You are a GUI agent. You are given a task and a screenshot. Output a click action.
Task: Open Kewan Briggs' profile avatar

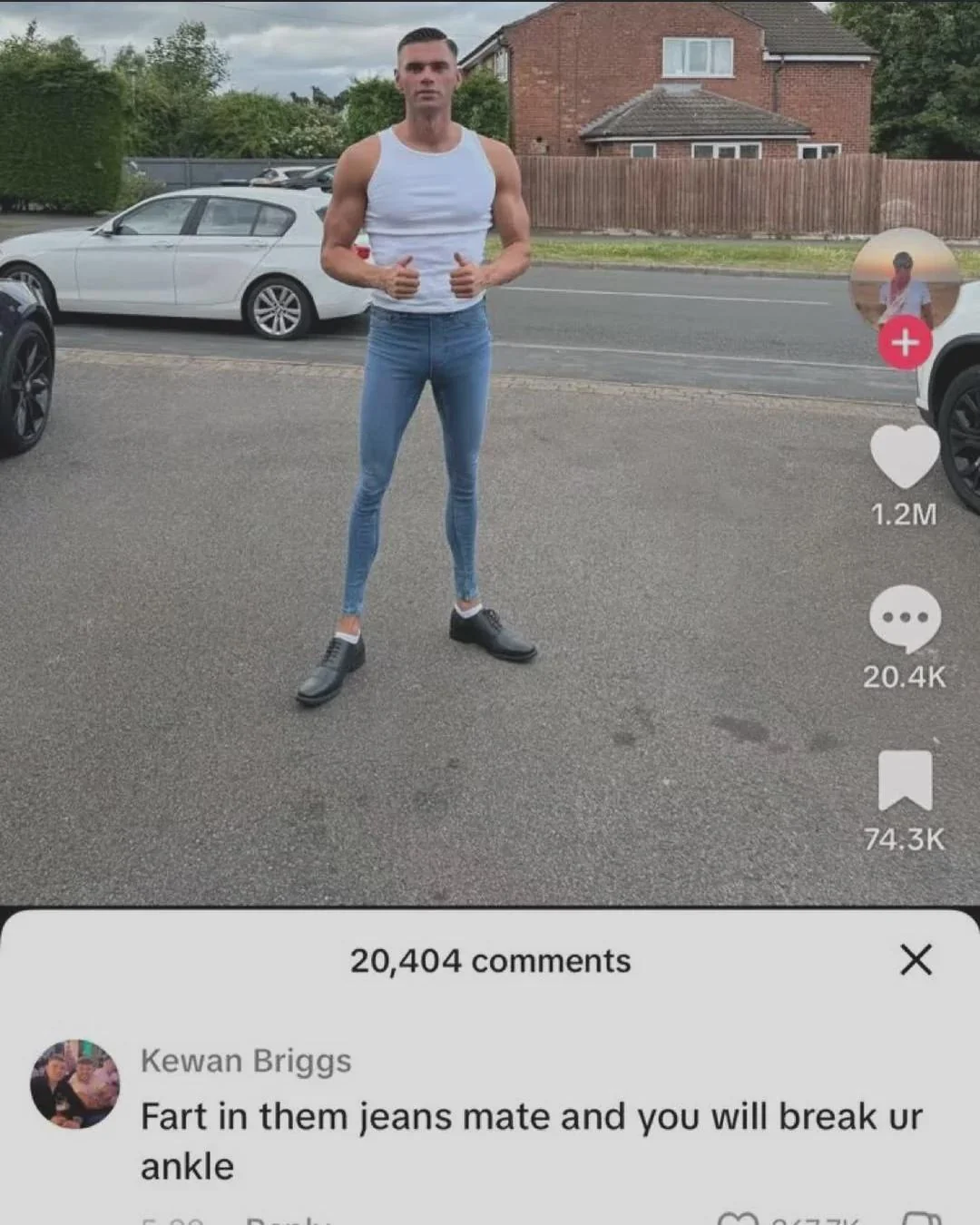point(75,1084)
